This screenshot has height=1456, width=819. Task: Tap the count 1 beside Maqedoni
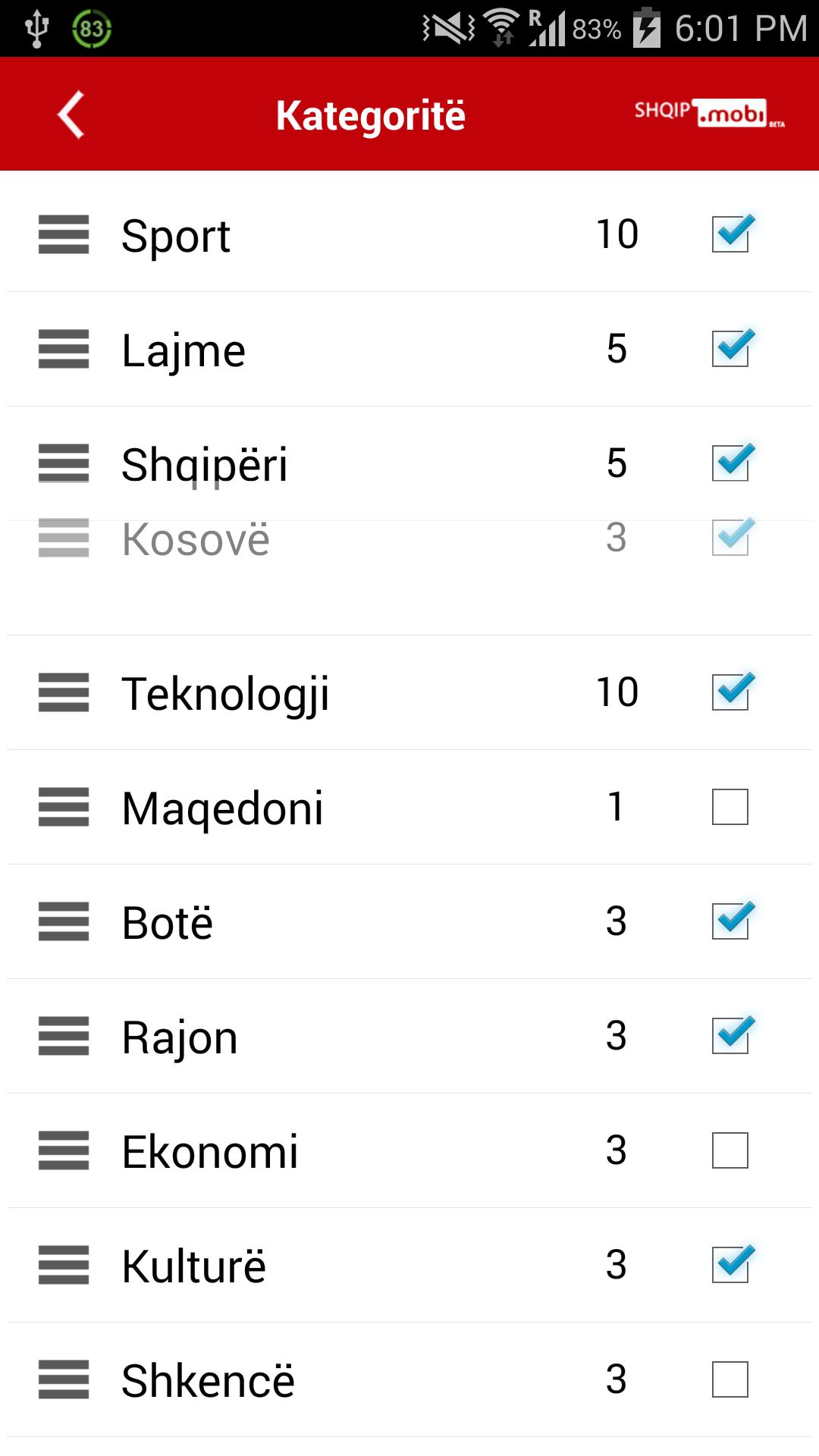tap(617, 807)
